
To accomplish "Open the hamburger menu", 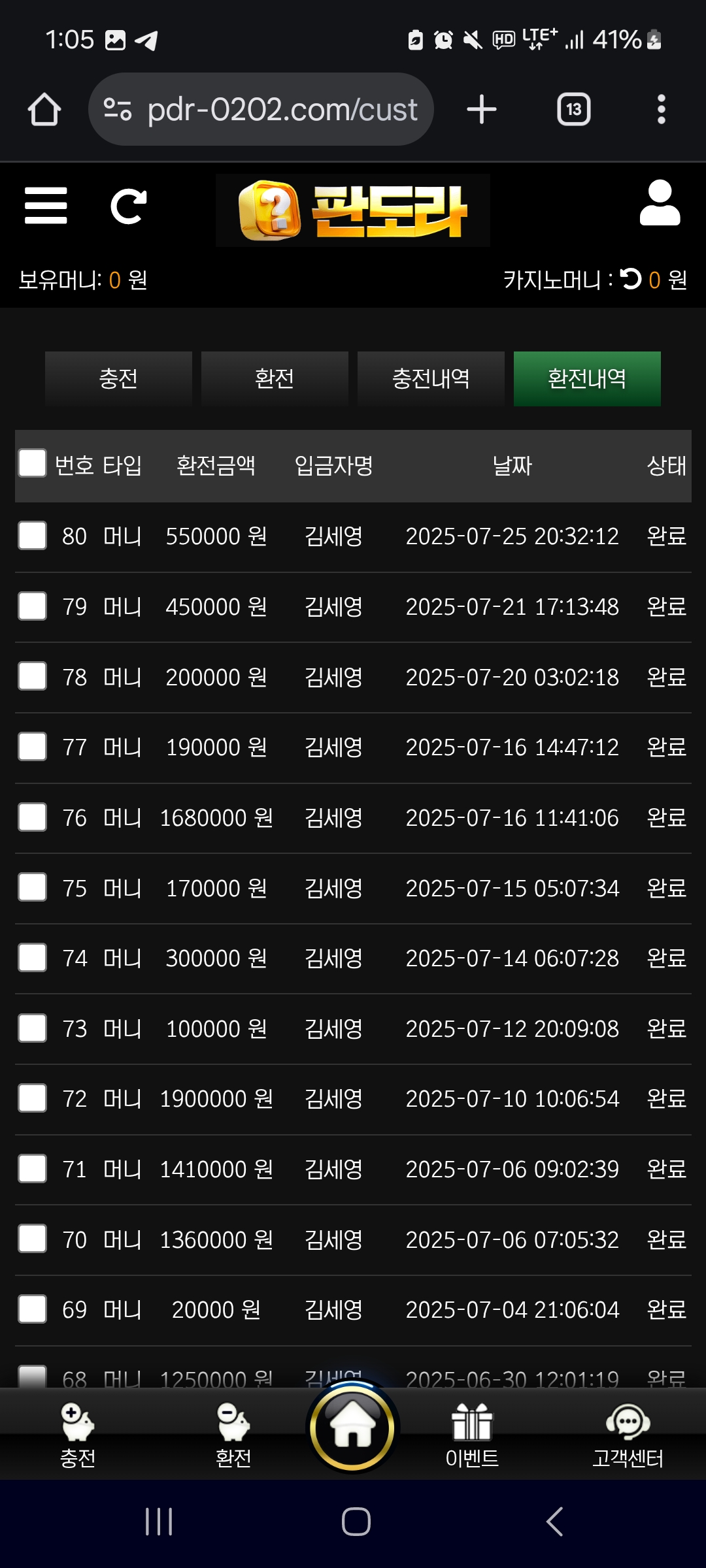I will tap(46, 206).
